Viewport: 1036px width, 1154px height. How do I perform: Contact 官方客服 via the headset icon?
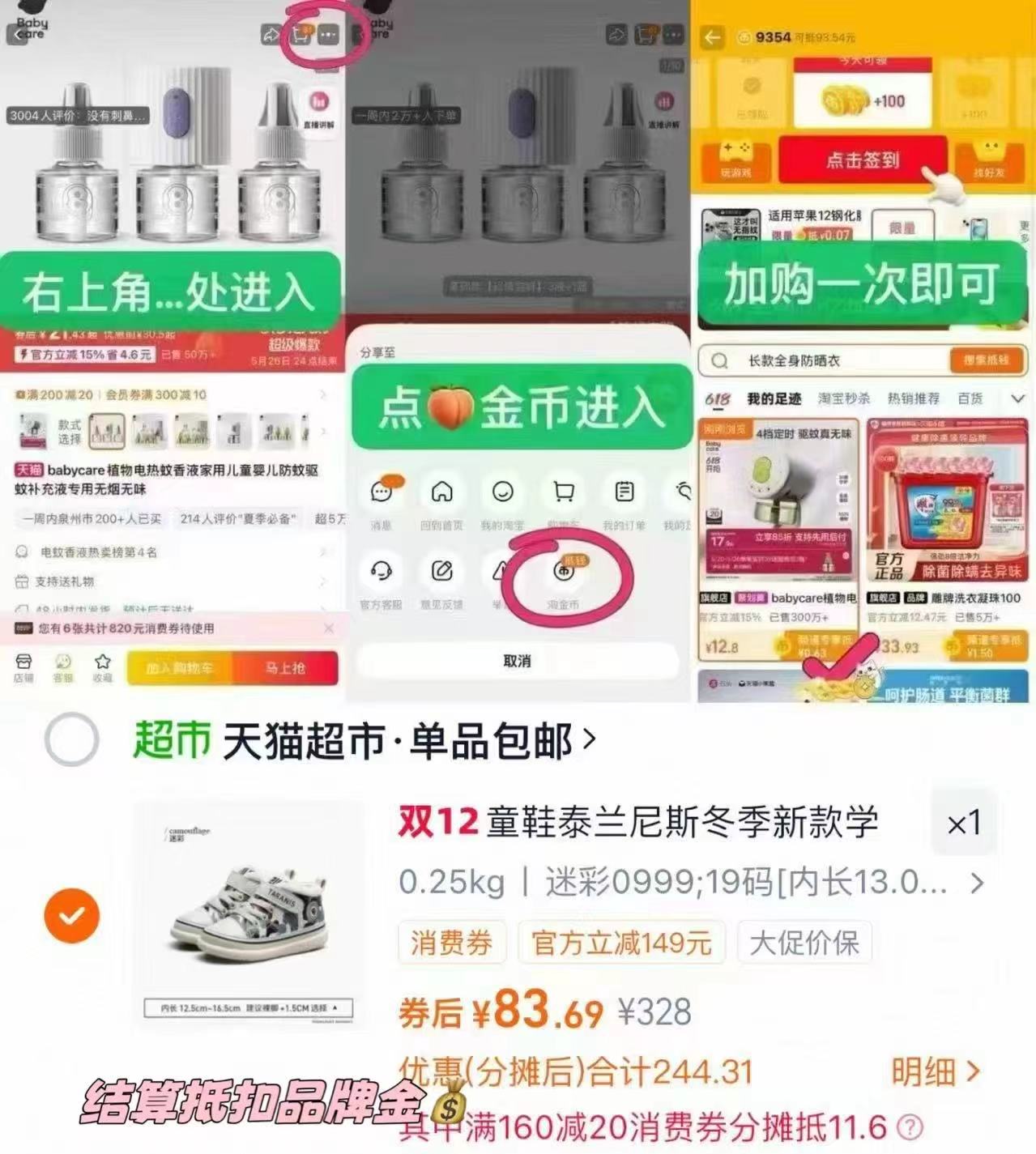[x=381, y=571]
